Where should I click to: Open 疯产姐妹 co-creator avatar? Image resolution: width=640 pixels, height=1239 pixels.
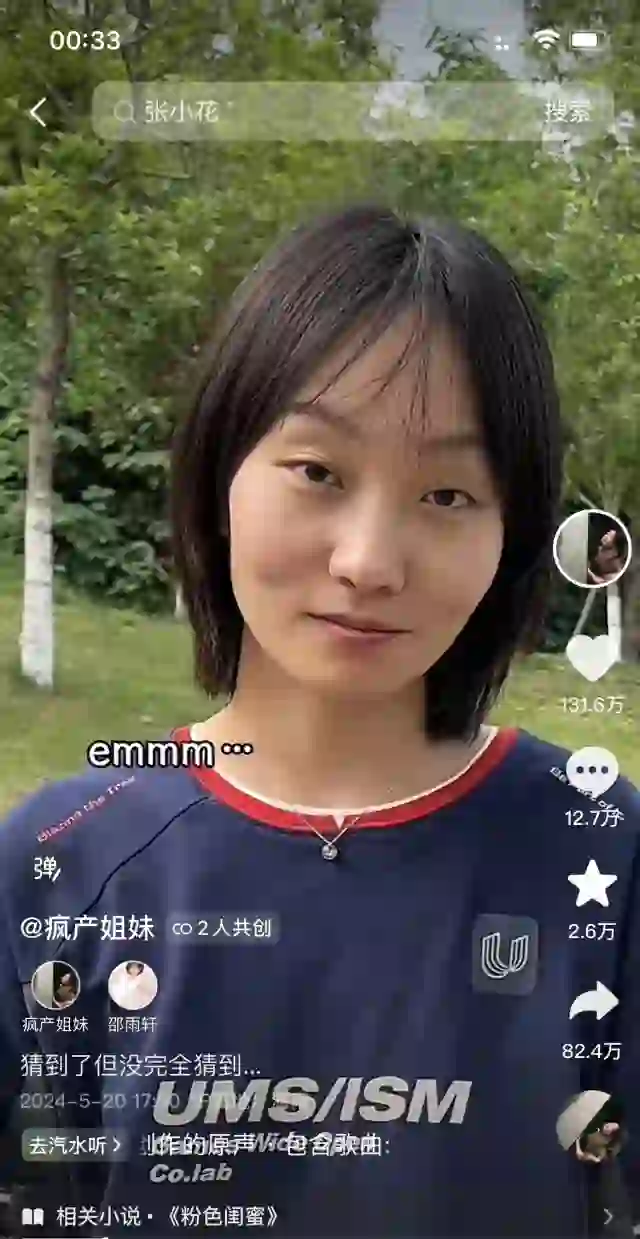coord(56,986)
